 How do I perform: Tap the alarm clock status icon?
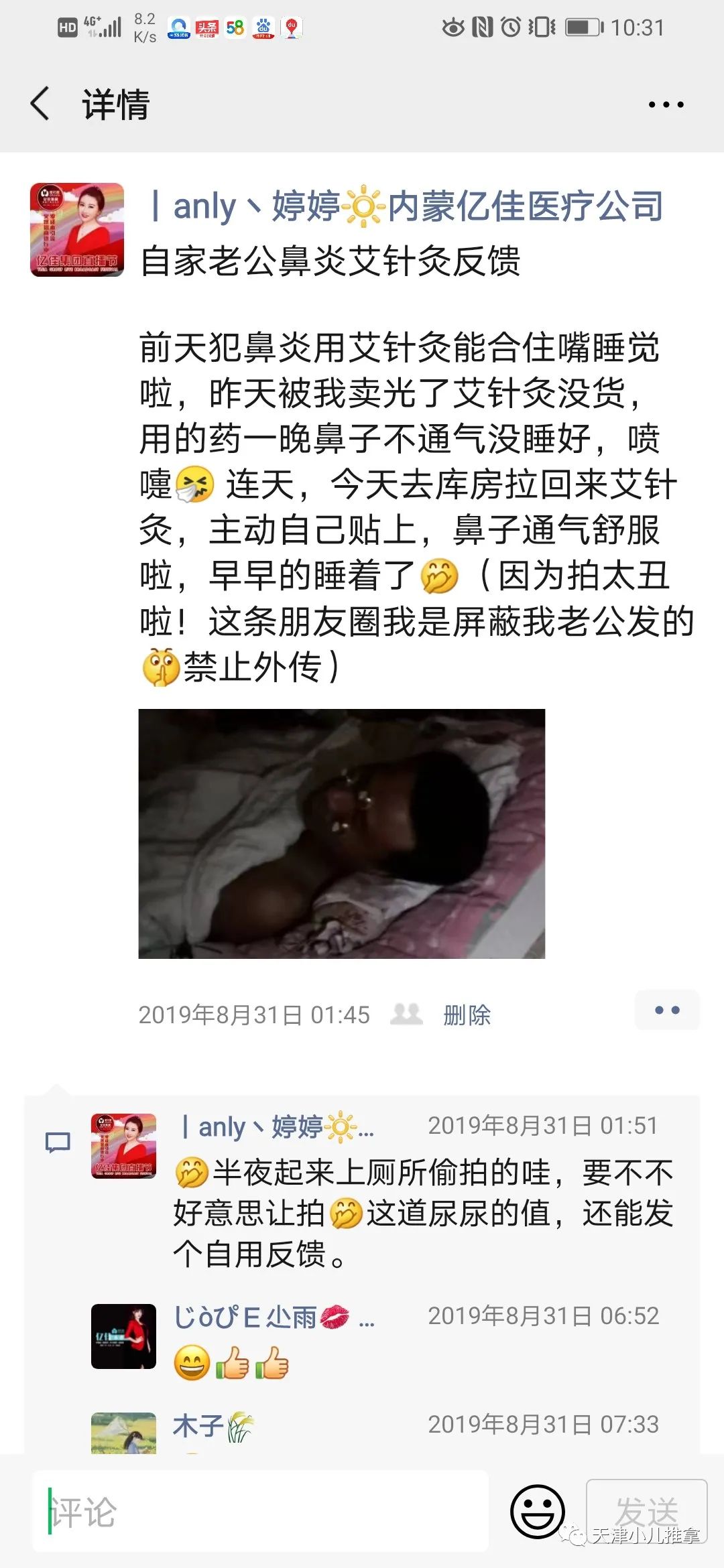coord(509,27)
